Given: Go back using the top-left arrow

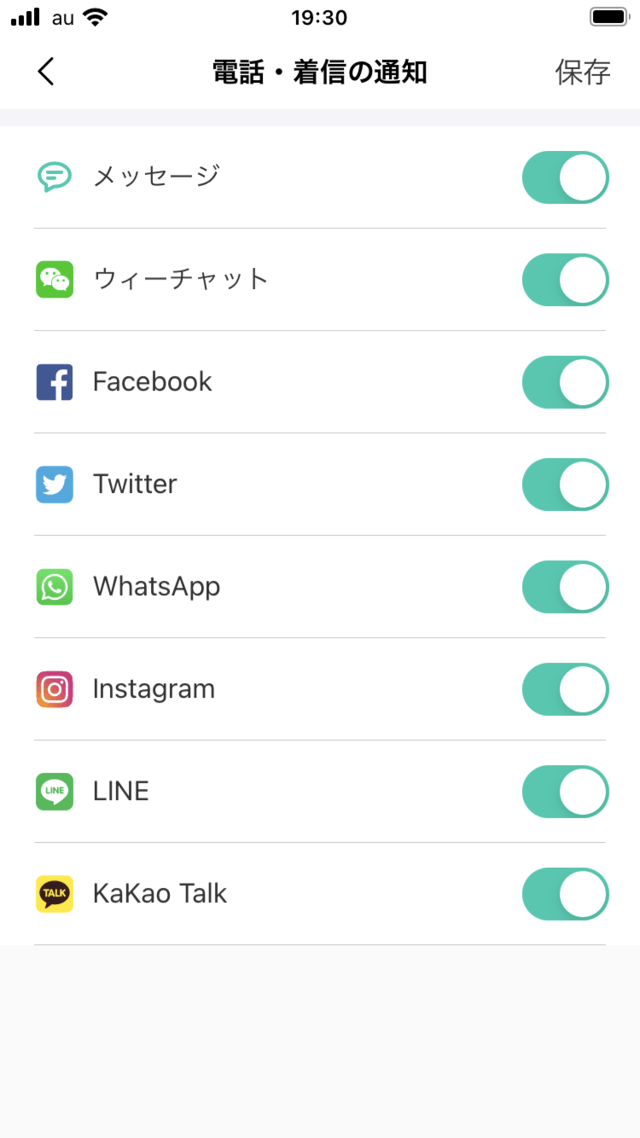Looking at the screenshot, I should (46, 72).
